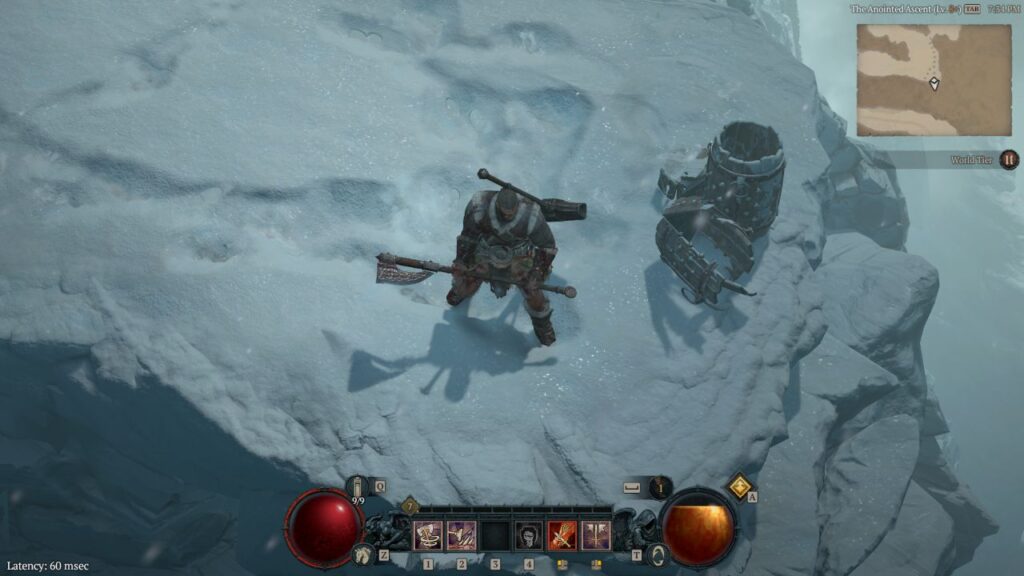Open the gold diamond ability points icon
Screen dimensions: 1024x576
740,486
